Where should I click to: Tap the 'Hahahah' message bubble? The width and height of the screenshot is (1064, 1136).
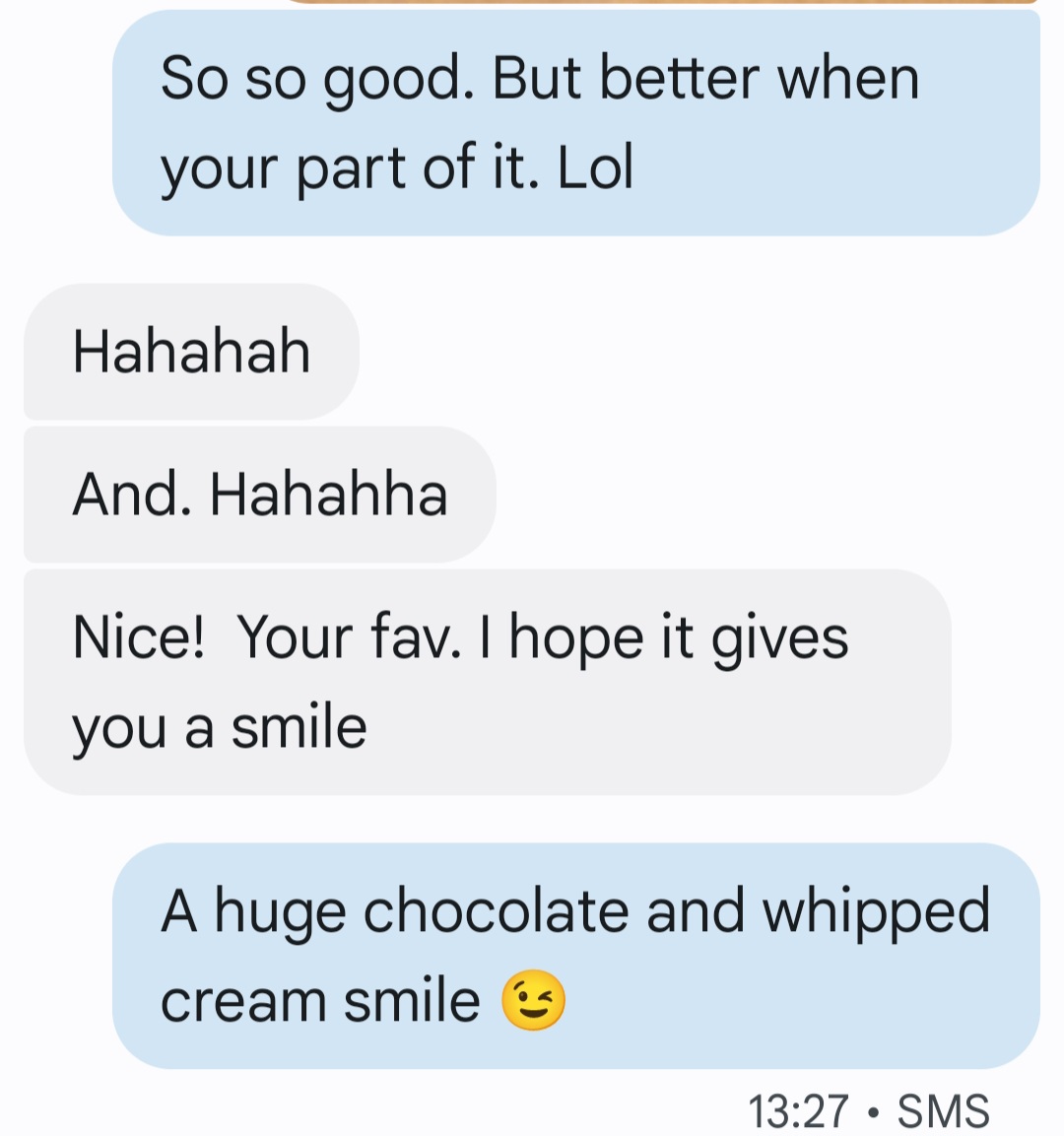[191, 352]
